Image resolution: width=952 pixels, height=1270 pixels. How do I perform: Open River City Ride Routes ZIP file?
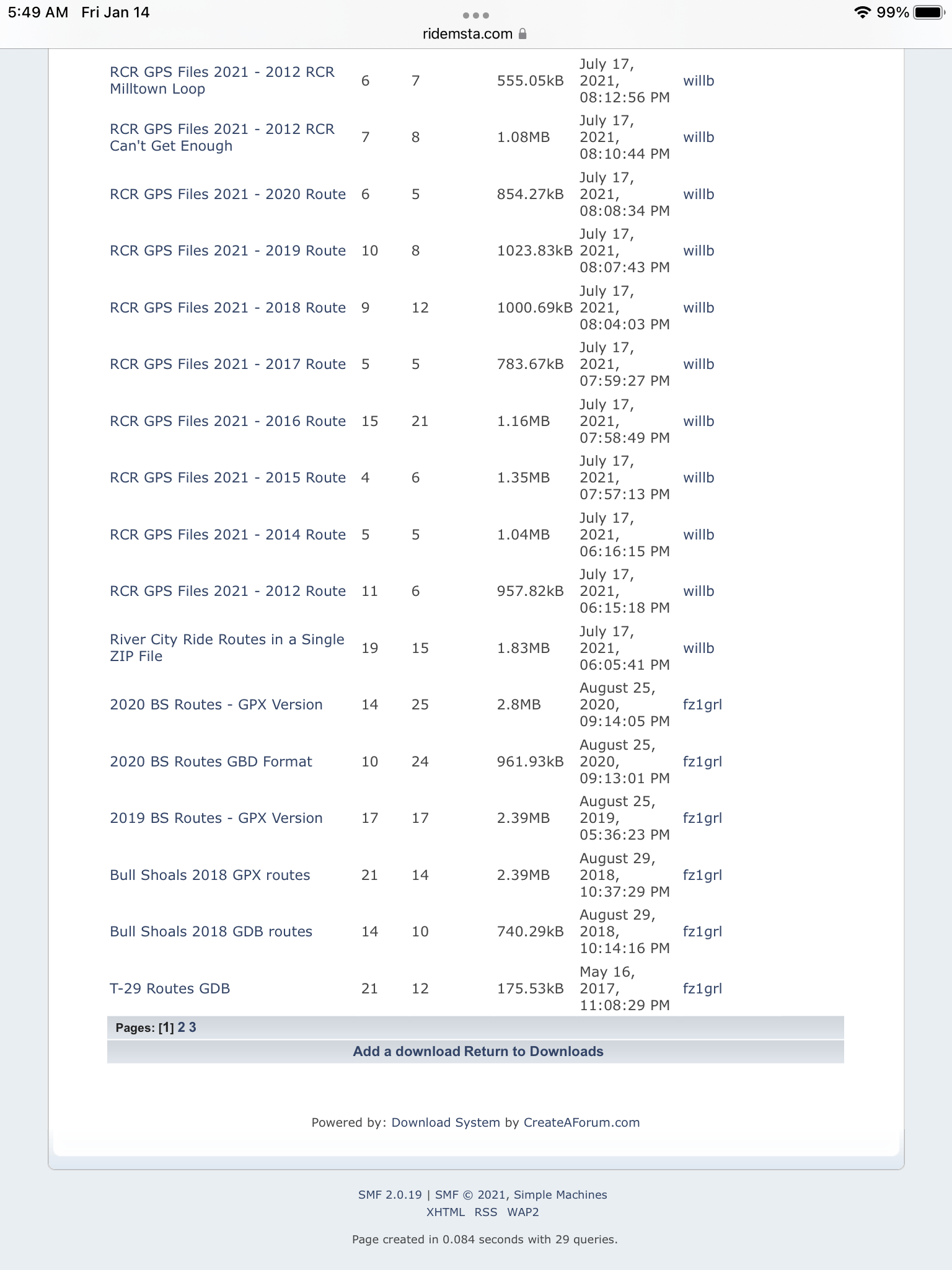coord(227,647)
